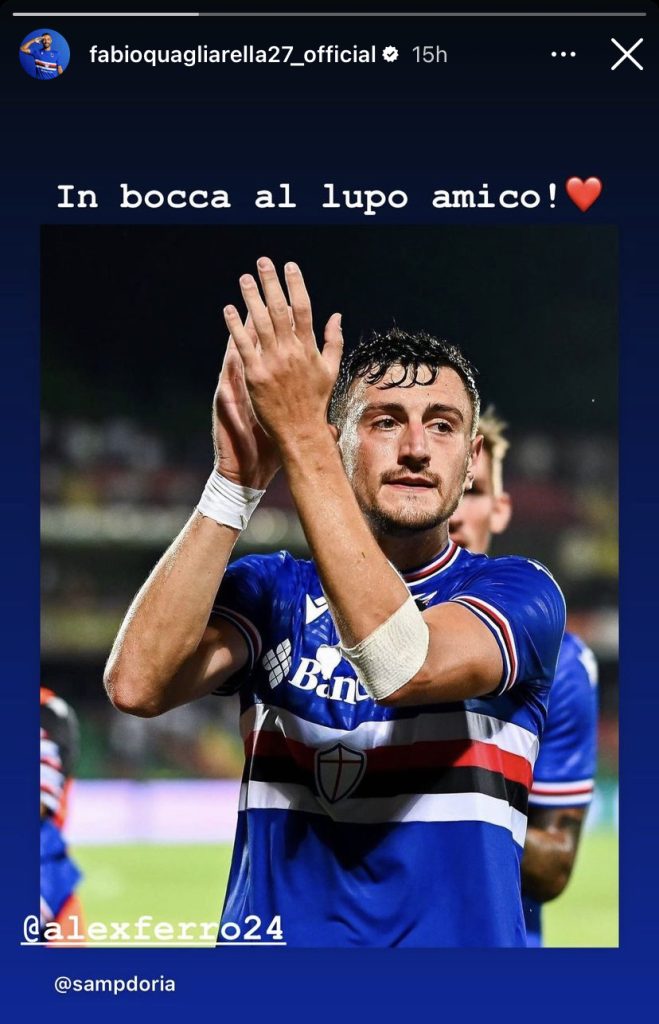This screenshot has width=659, height=1024.
Task: Open the @alexferro24 mention
Action: 153,929
